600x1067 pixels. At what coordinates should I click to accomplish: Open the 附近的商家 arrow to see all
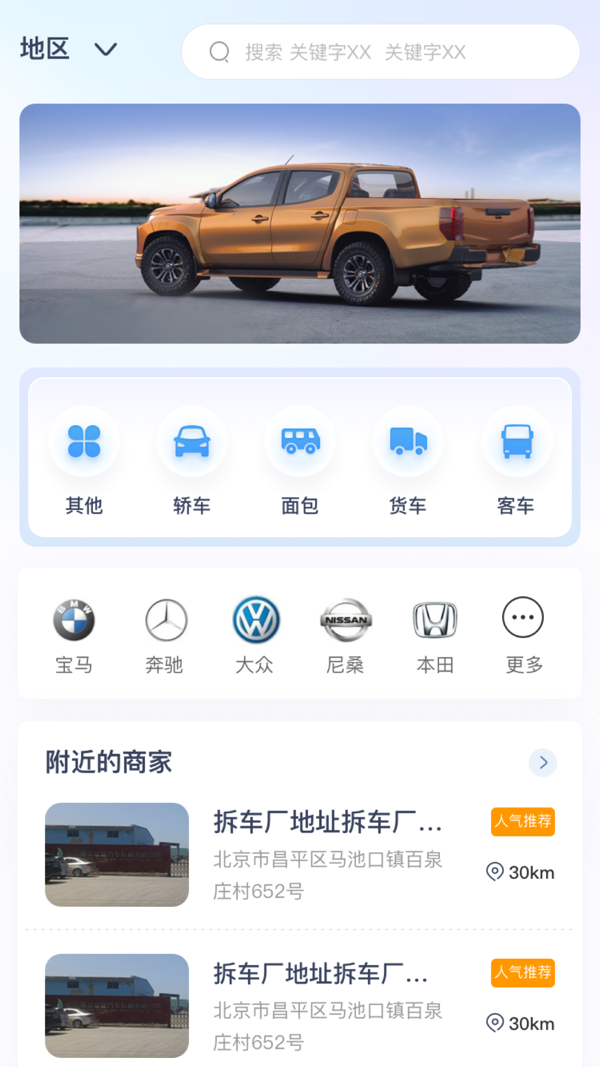pos(543,763)
